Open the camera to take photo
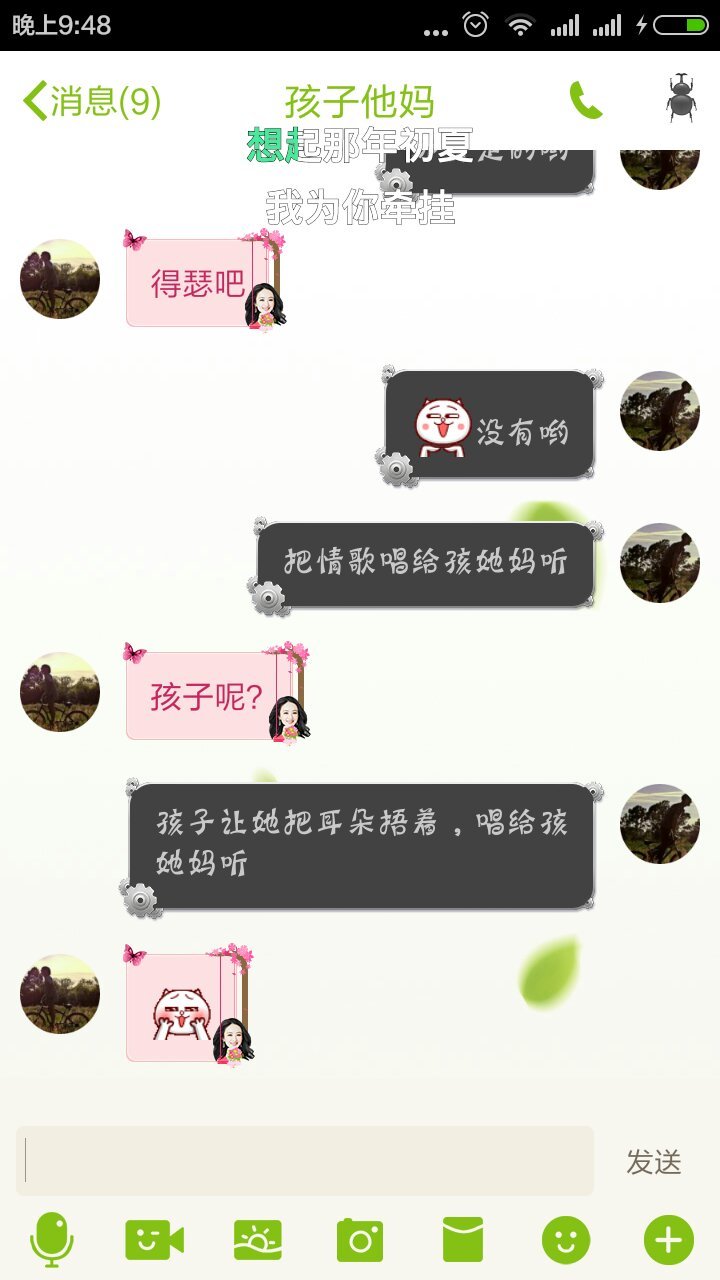720x1280 pixels. [x=360, y=1240]
